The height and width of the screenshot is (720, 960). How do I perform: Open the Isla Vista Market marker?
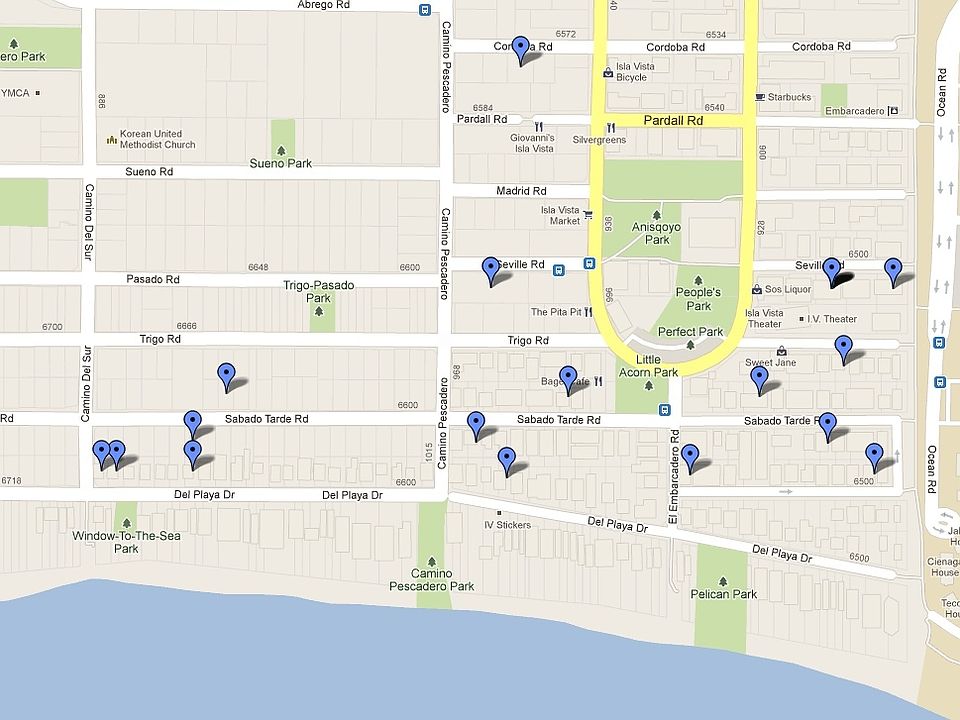point(588,214)
